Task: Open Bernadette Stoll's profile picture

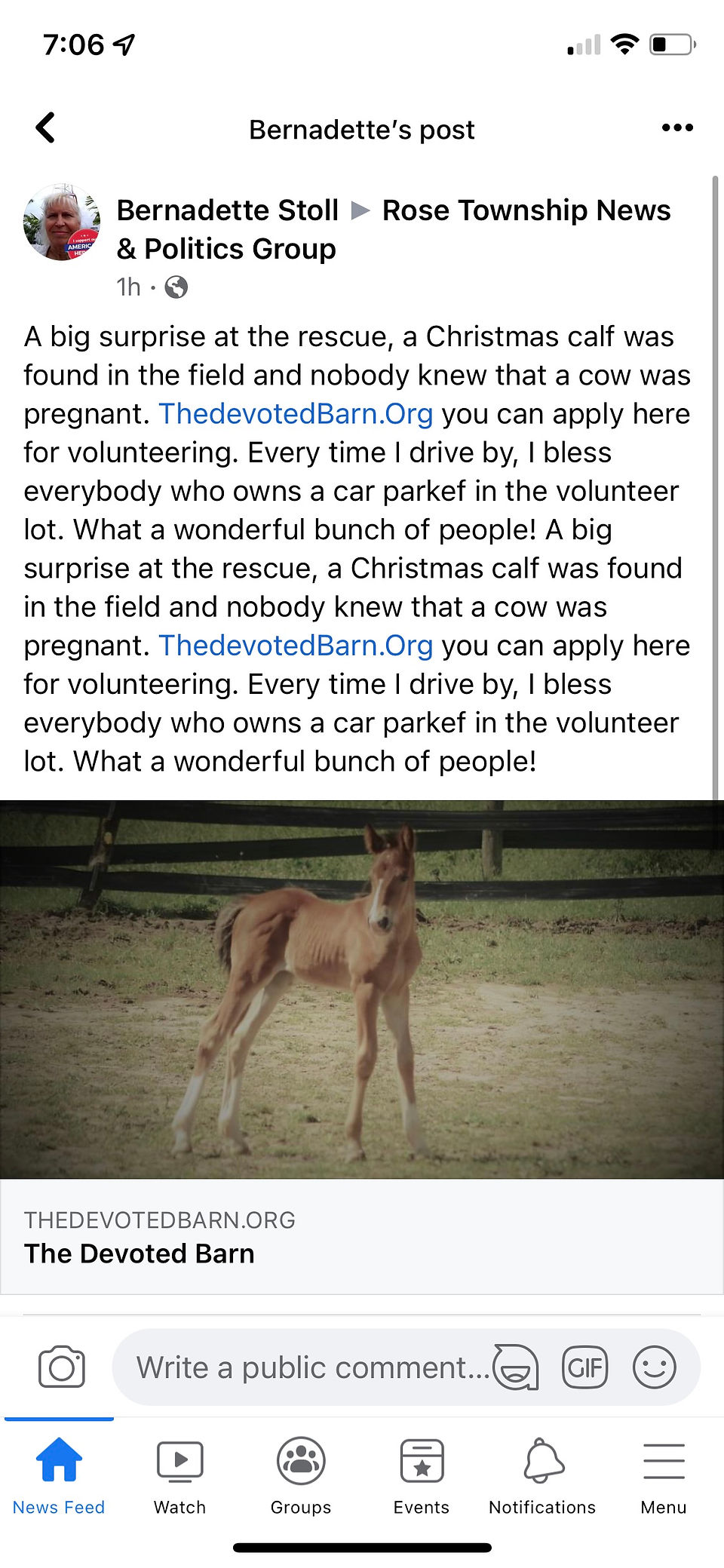Action: [x=62, y=222]
